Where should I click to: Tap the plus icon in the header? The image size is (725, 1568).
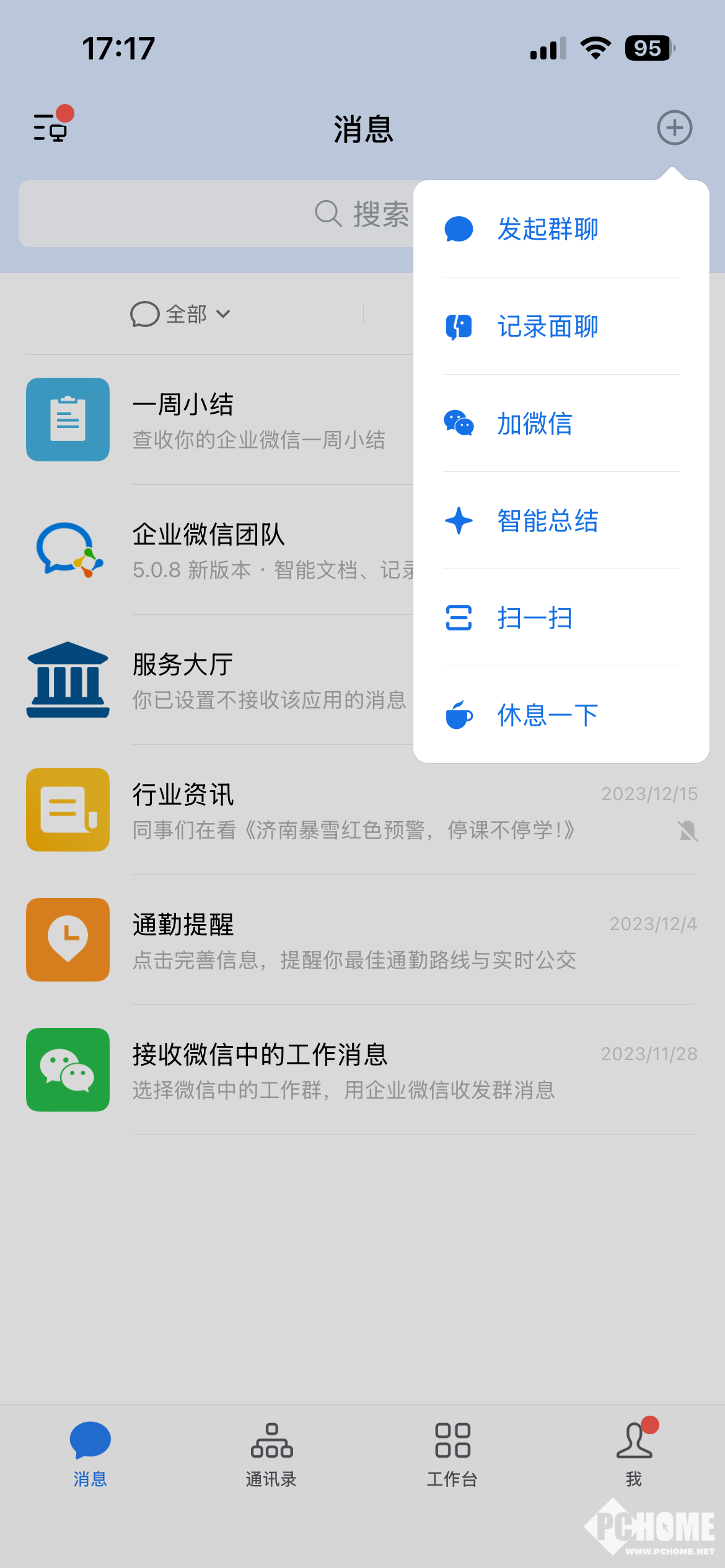click(674, 128)
